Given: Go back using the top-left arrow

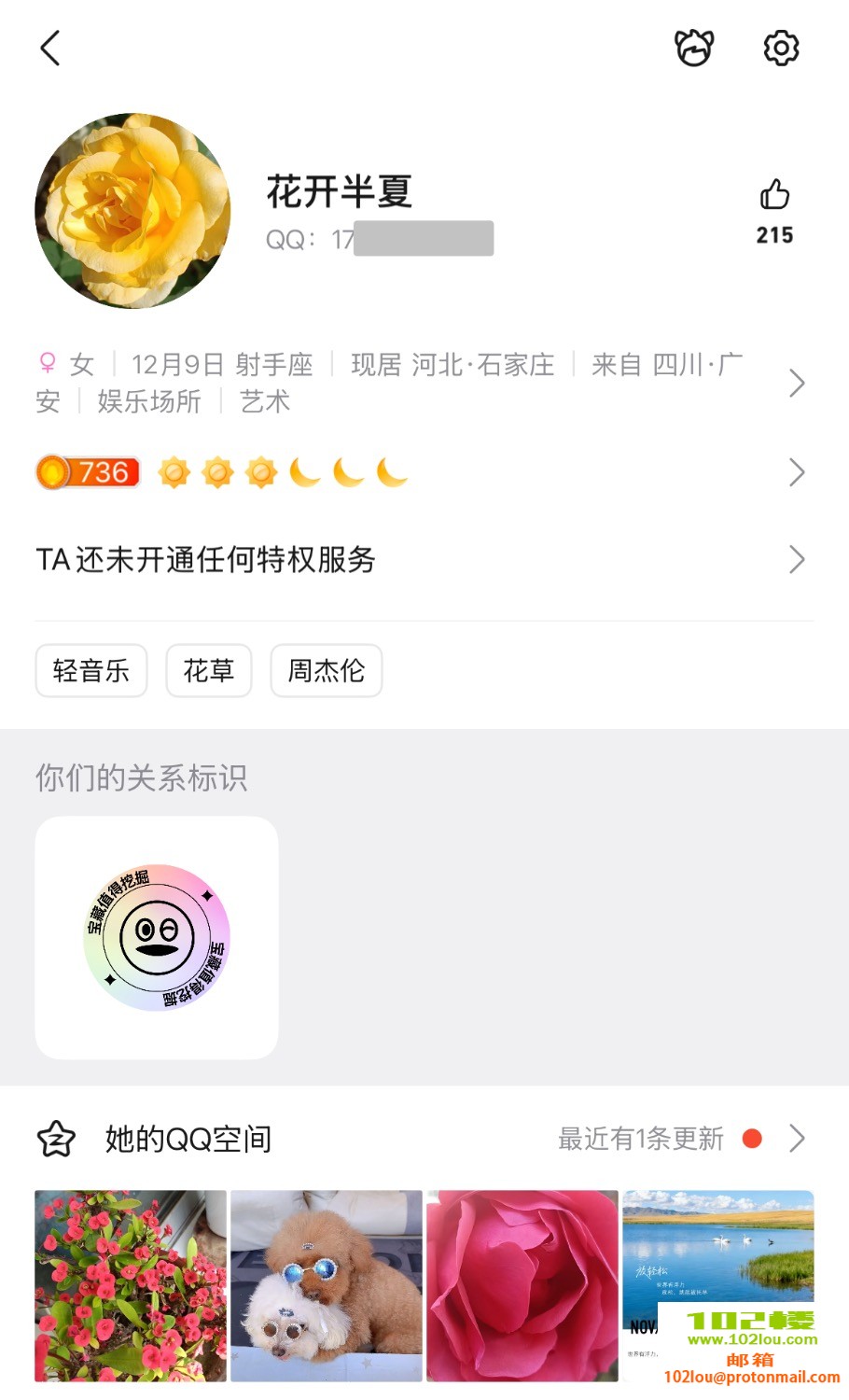Looking at the screenshot, I should (x=51, y=49).
